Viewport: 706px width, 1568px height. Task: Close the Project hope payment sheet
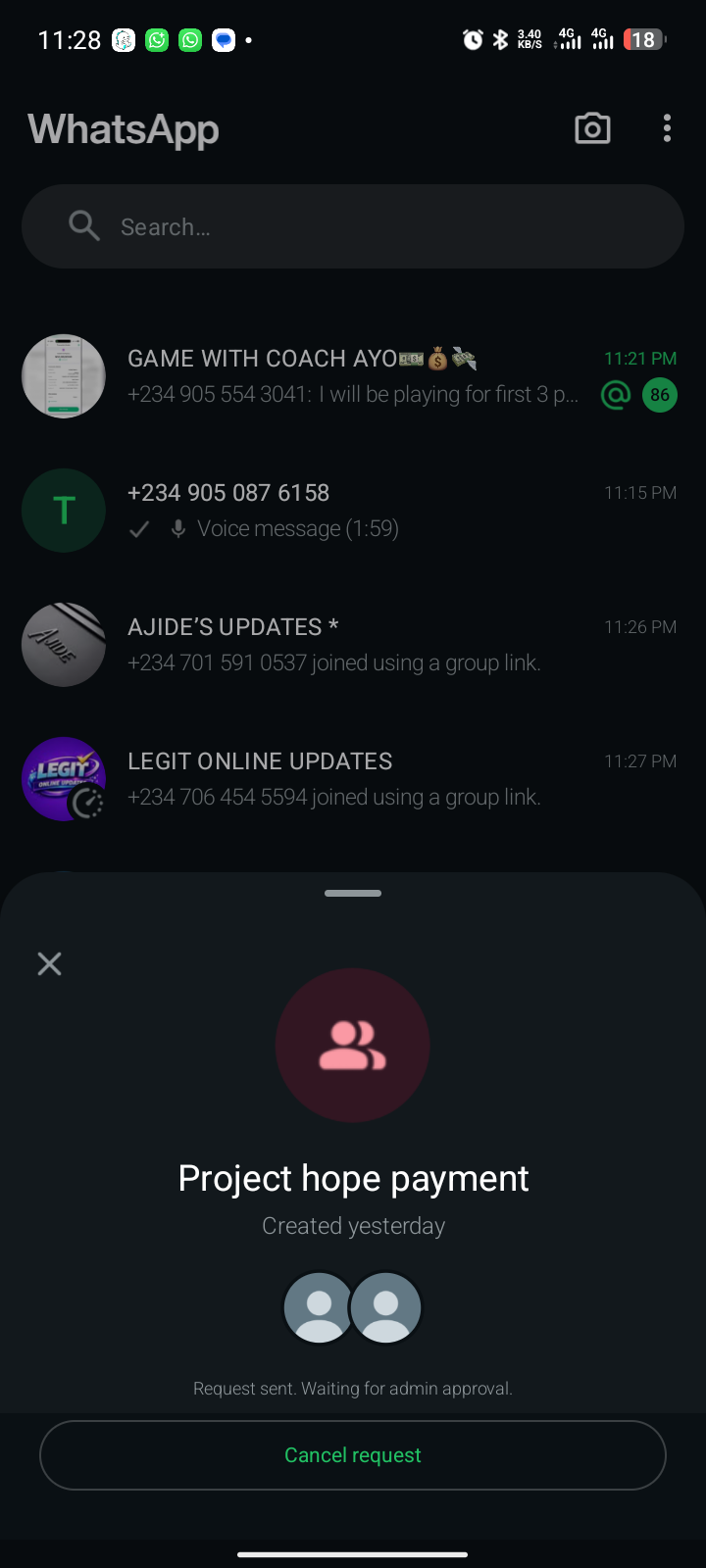(x=49, y=964)
